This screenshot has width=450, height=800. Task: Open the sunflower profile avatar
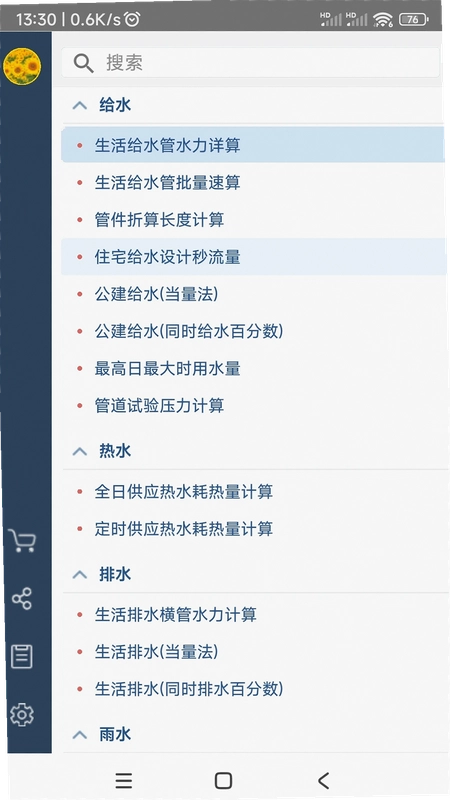(x=22, y=66)
